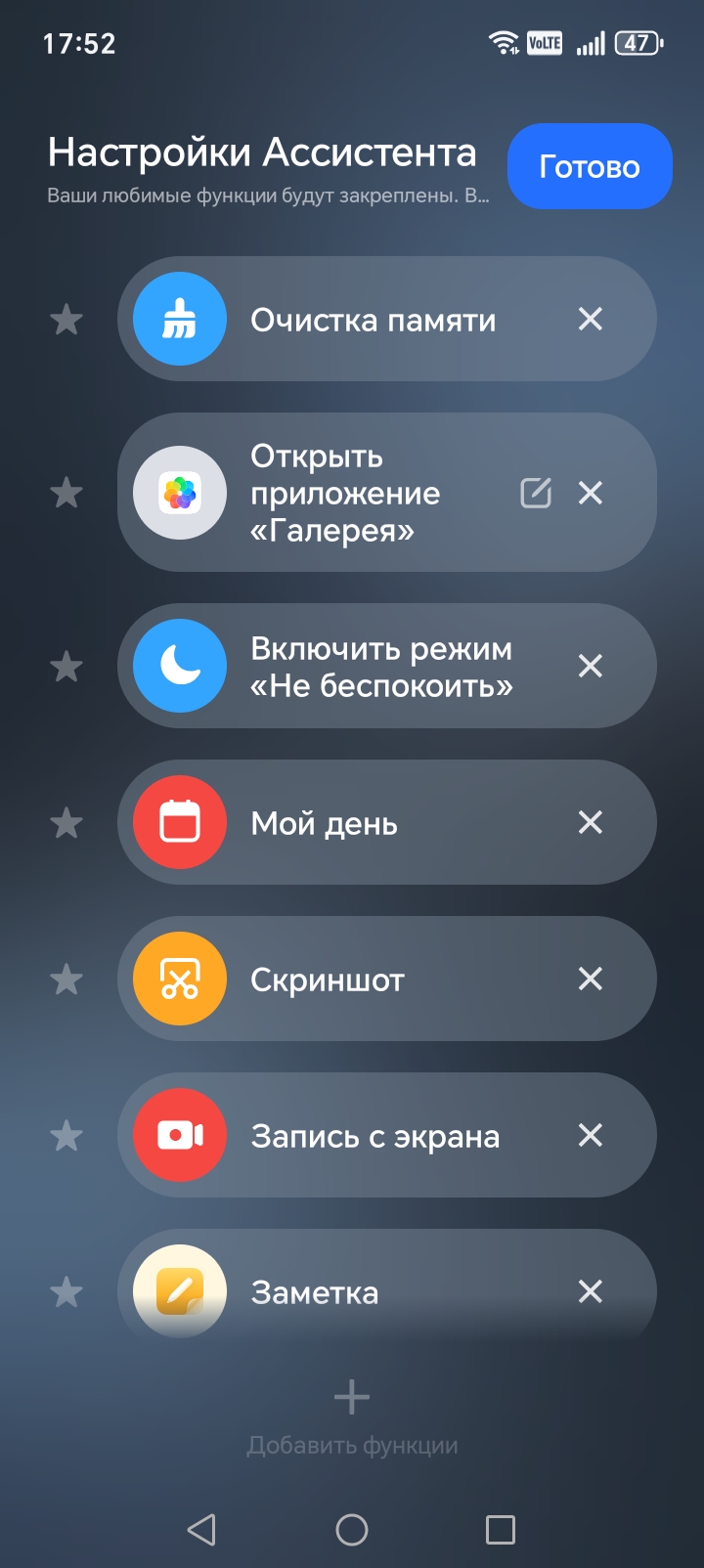
Task: Open recent apps from navigation bar
Action: pyautogui.click(x=501, y=1529)
